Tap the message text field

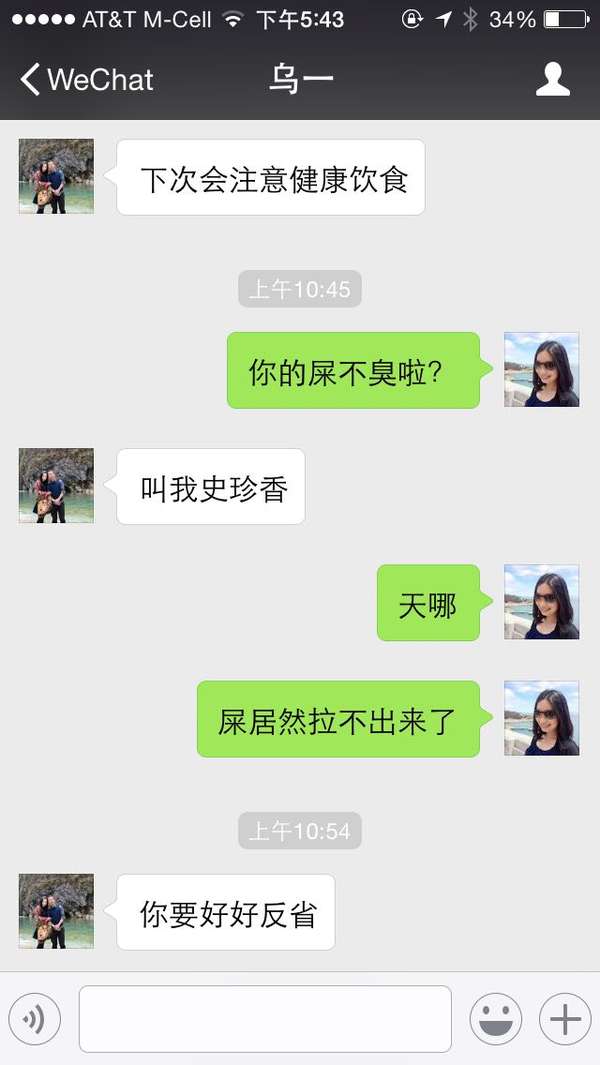point(265,1019)
